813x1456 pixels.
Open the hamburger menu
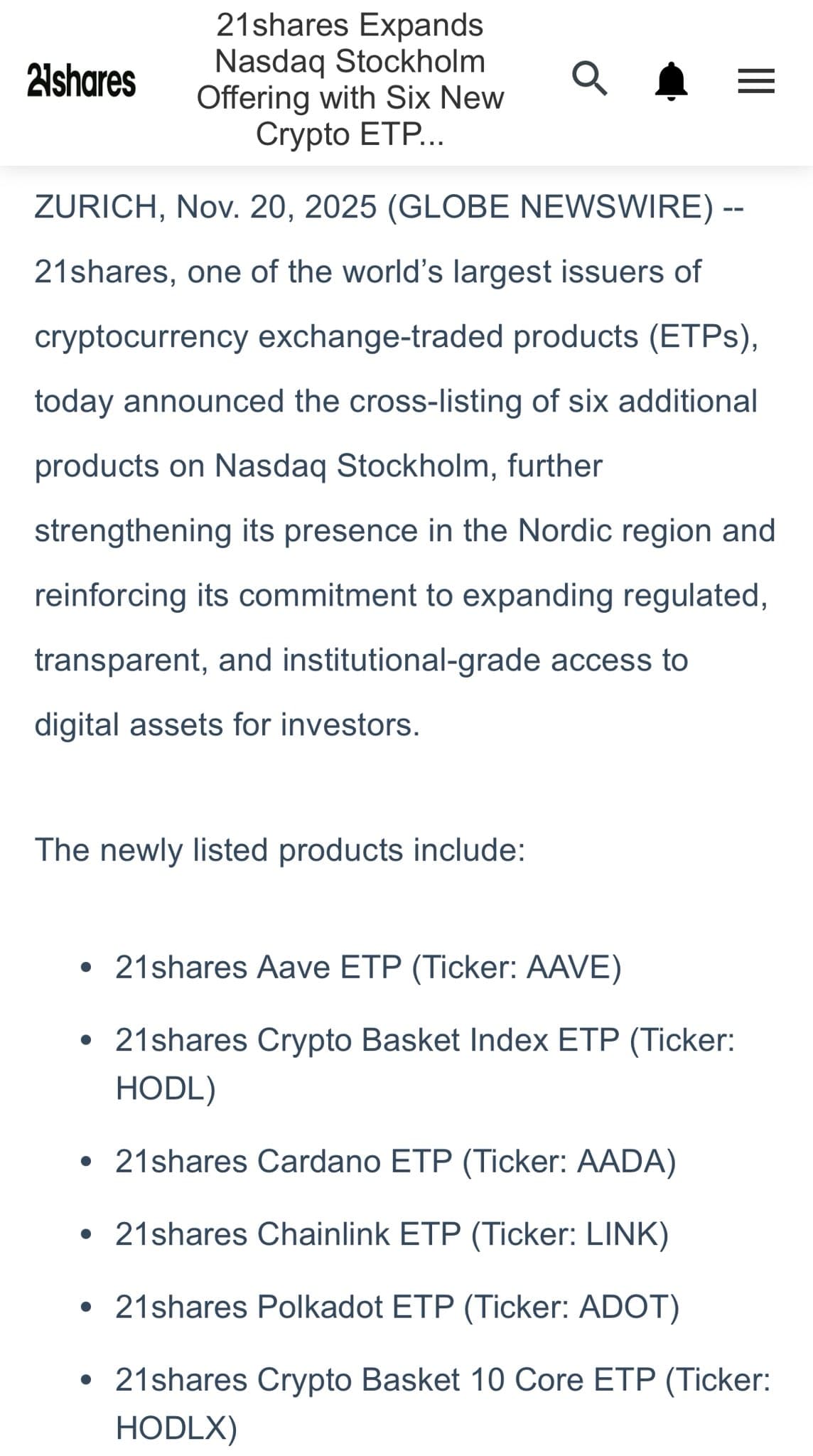click(x=755, y=81)
